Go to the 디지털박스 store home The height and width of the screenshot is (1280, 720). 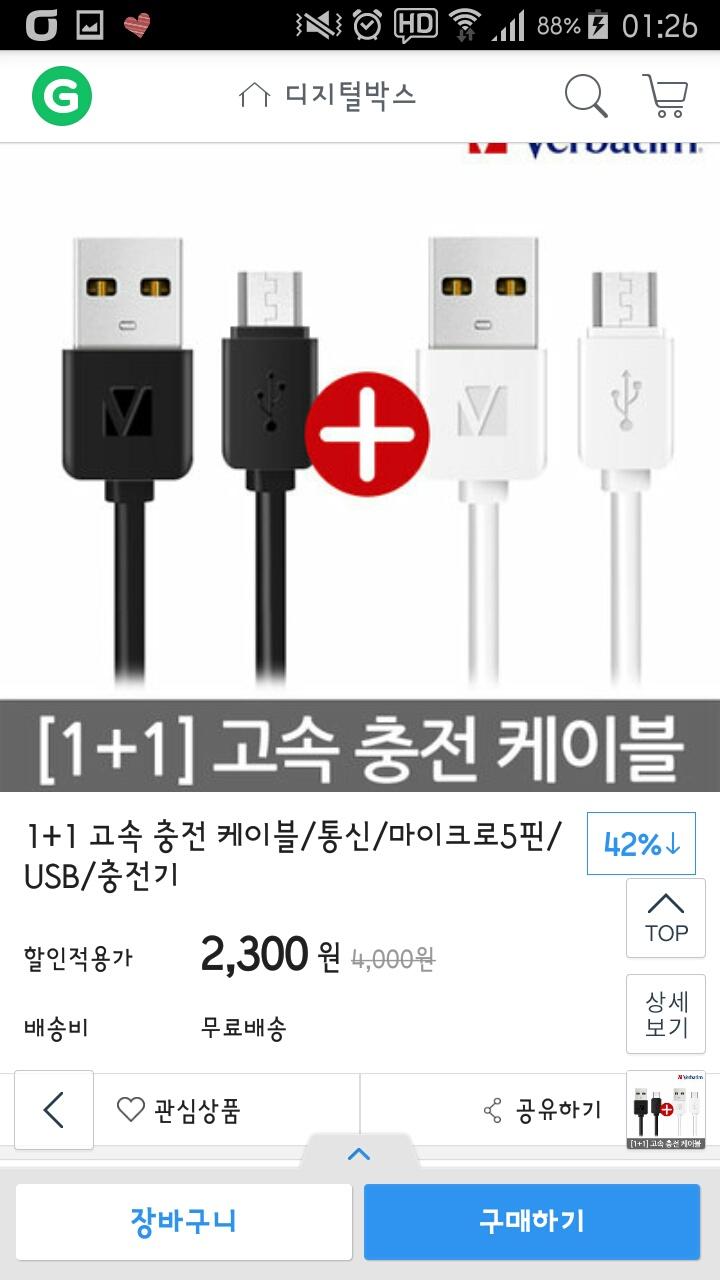tap(328, 96)
